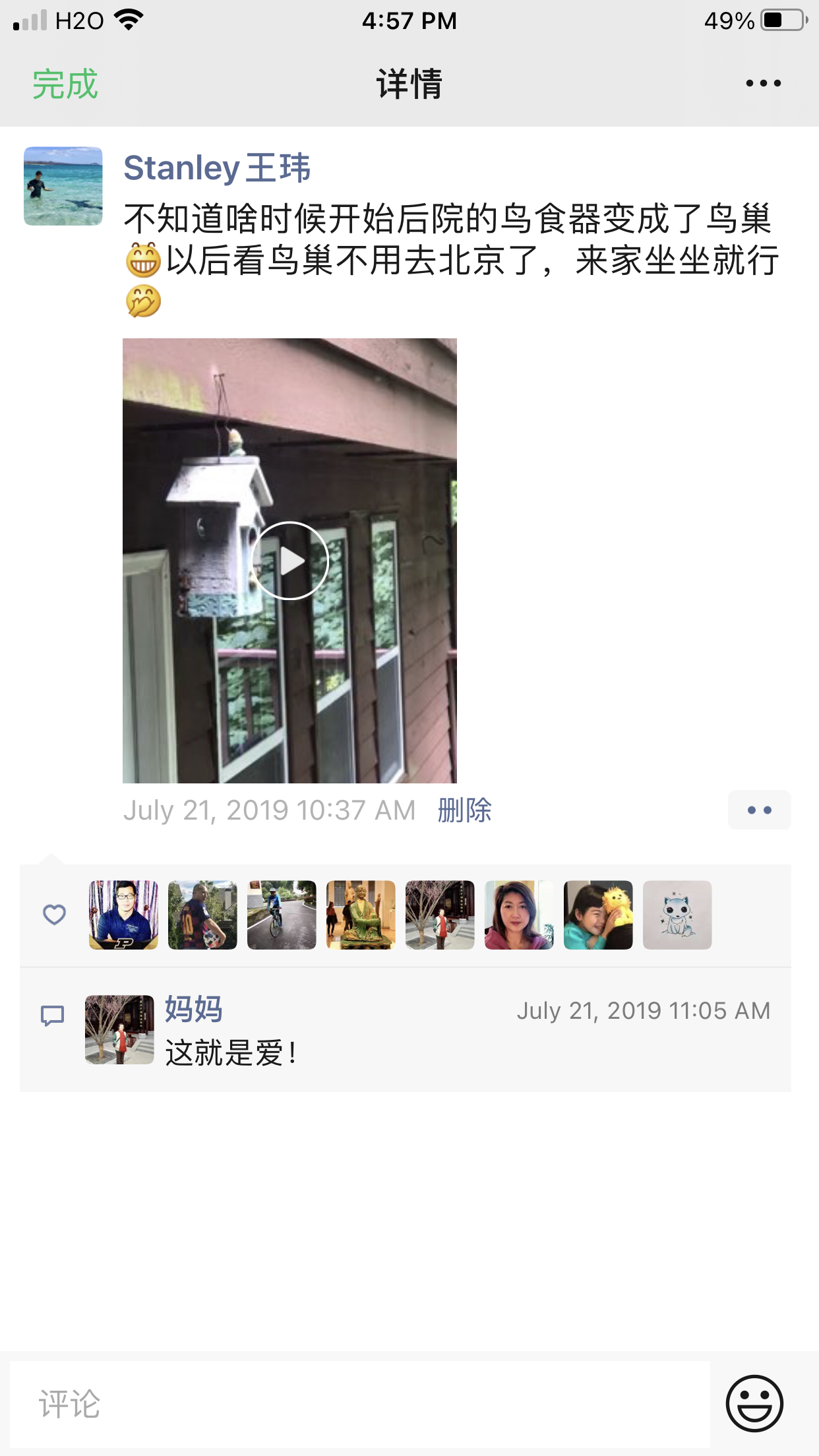This screenshot has height=1456, width=819.
Task: Open Stanley 王玮's profile picture
Action: pos(63,186)
